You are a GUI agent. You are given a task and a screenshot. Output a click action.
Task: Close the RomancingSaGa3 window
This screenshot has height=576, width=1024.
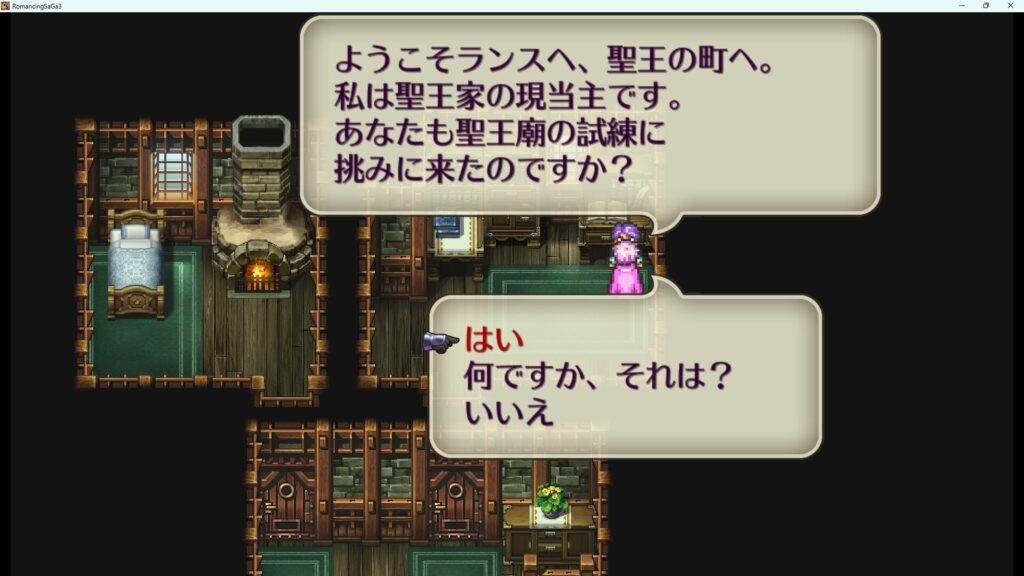(1011, 5)
